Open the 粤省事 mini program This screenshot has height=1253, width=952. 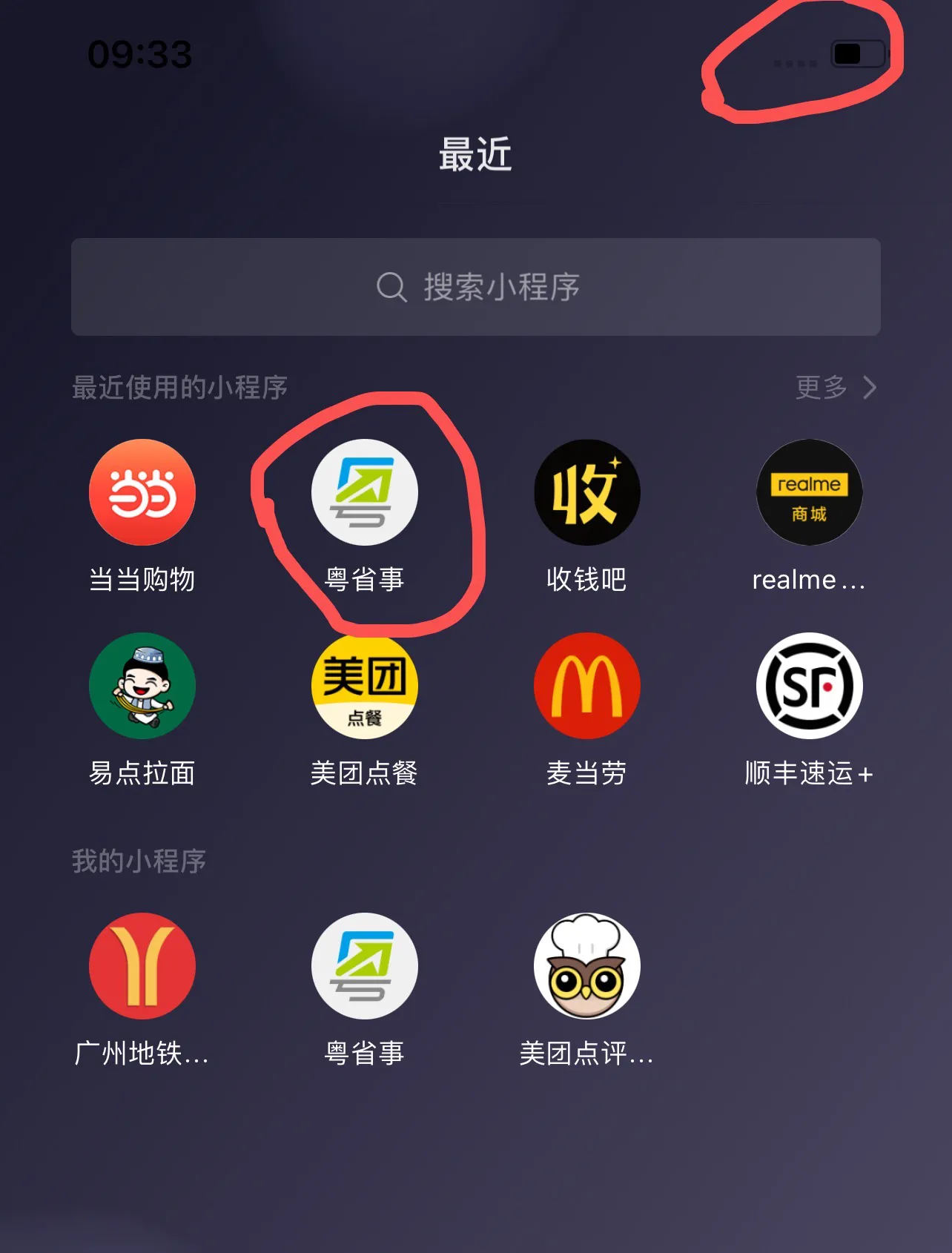click(x=365, y=493)
